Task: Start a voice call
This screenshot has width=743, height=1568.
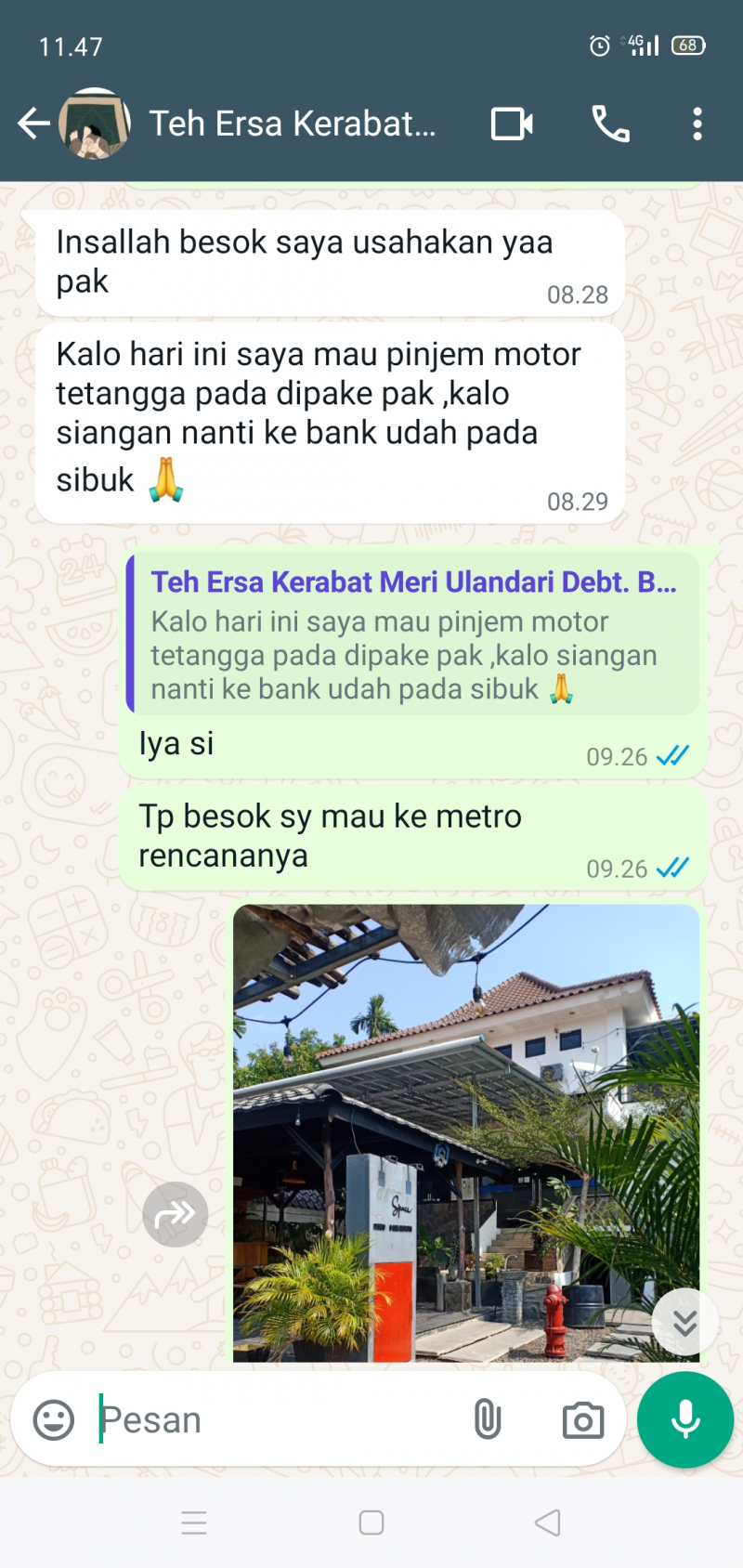Action: [x=610, y=124]
